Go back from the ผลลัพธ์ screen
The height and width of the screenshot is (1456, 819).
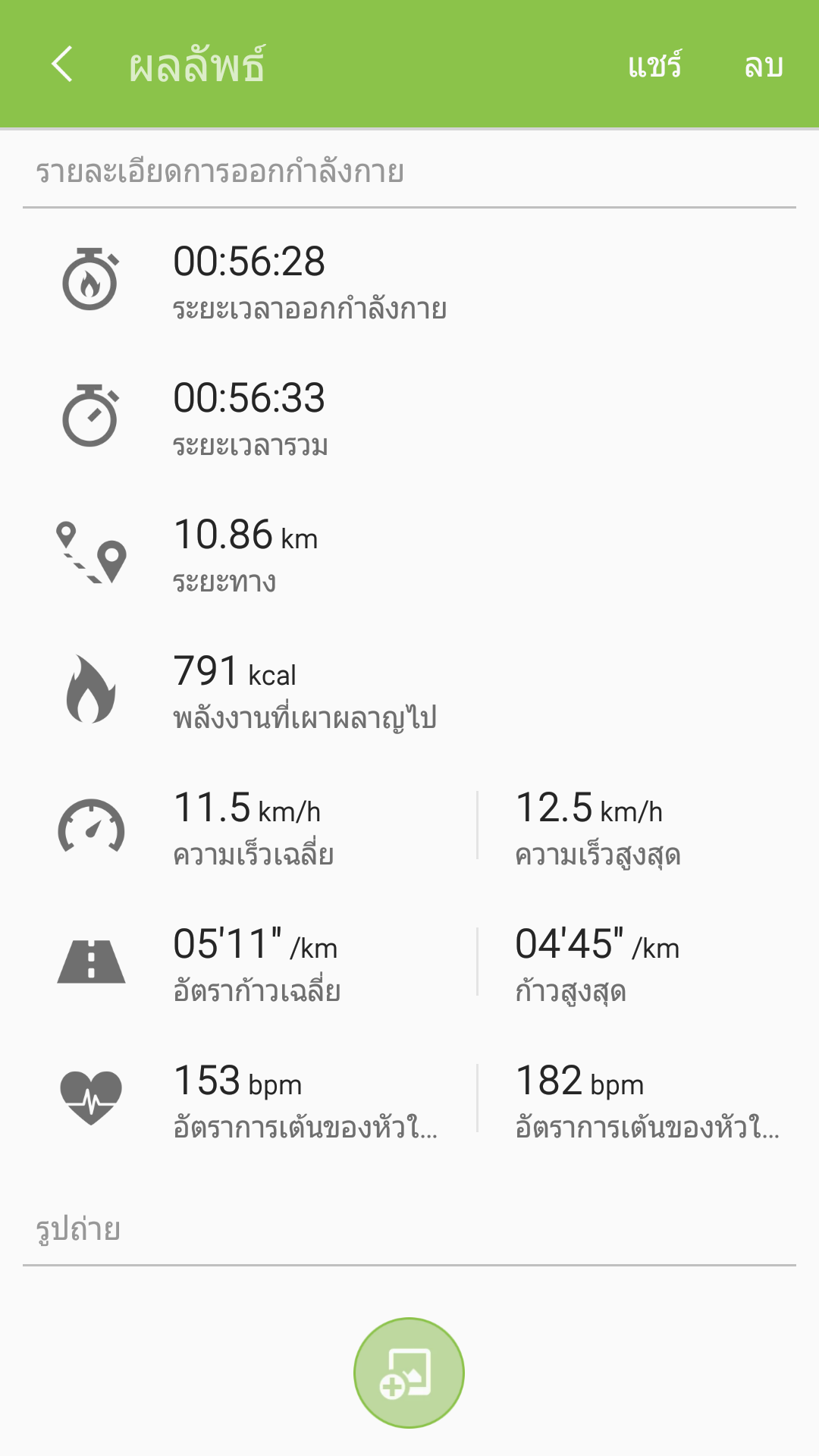coord(62,64)
